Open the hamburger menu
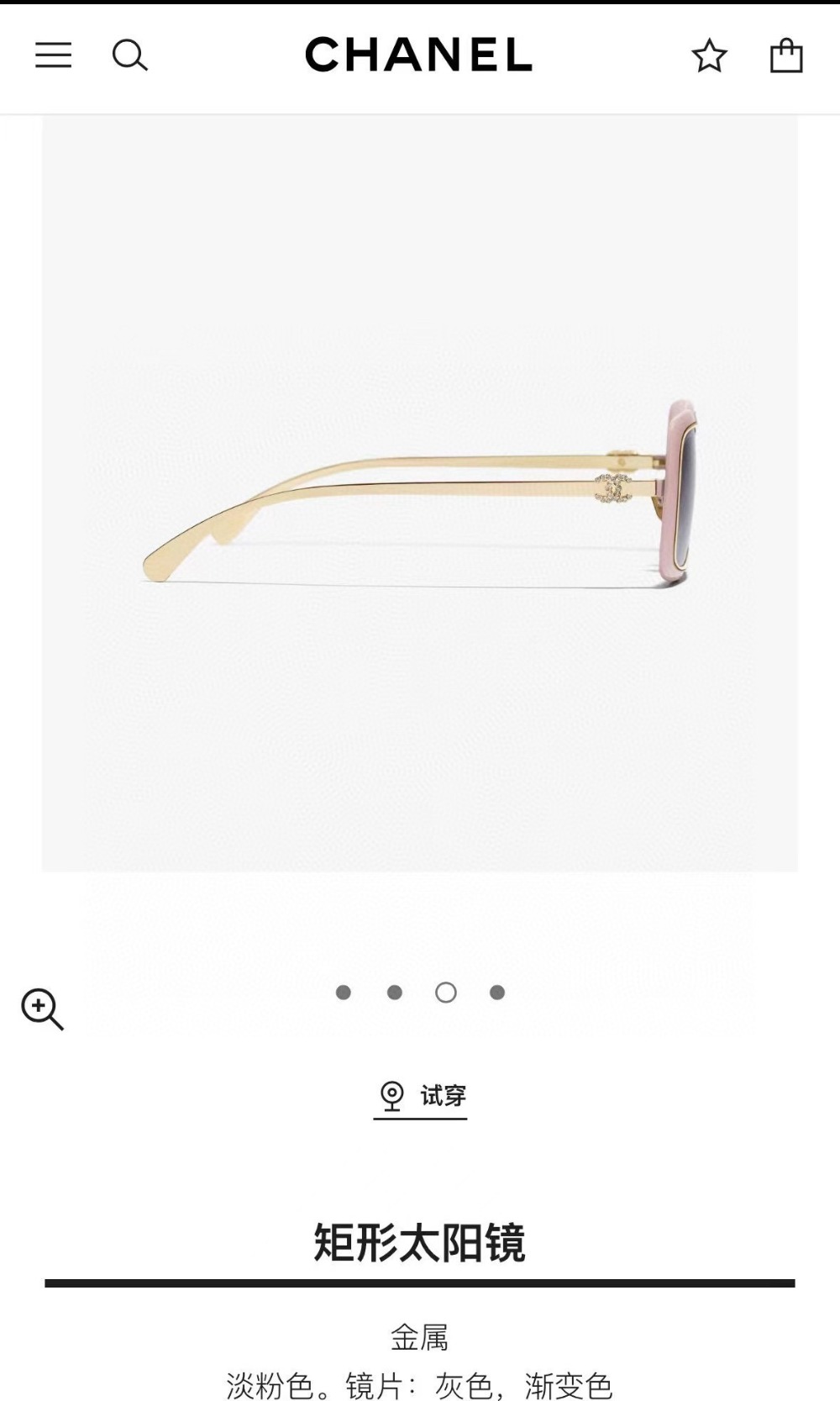The height and width of the screenshot is (1401, 840). coord(53,55)
